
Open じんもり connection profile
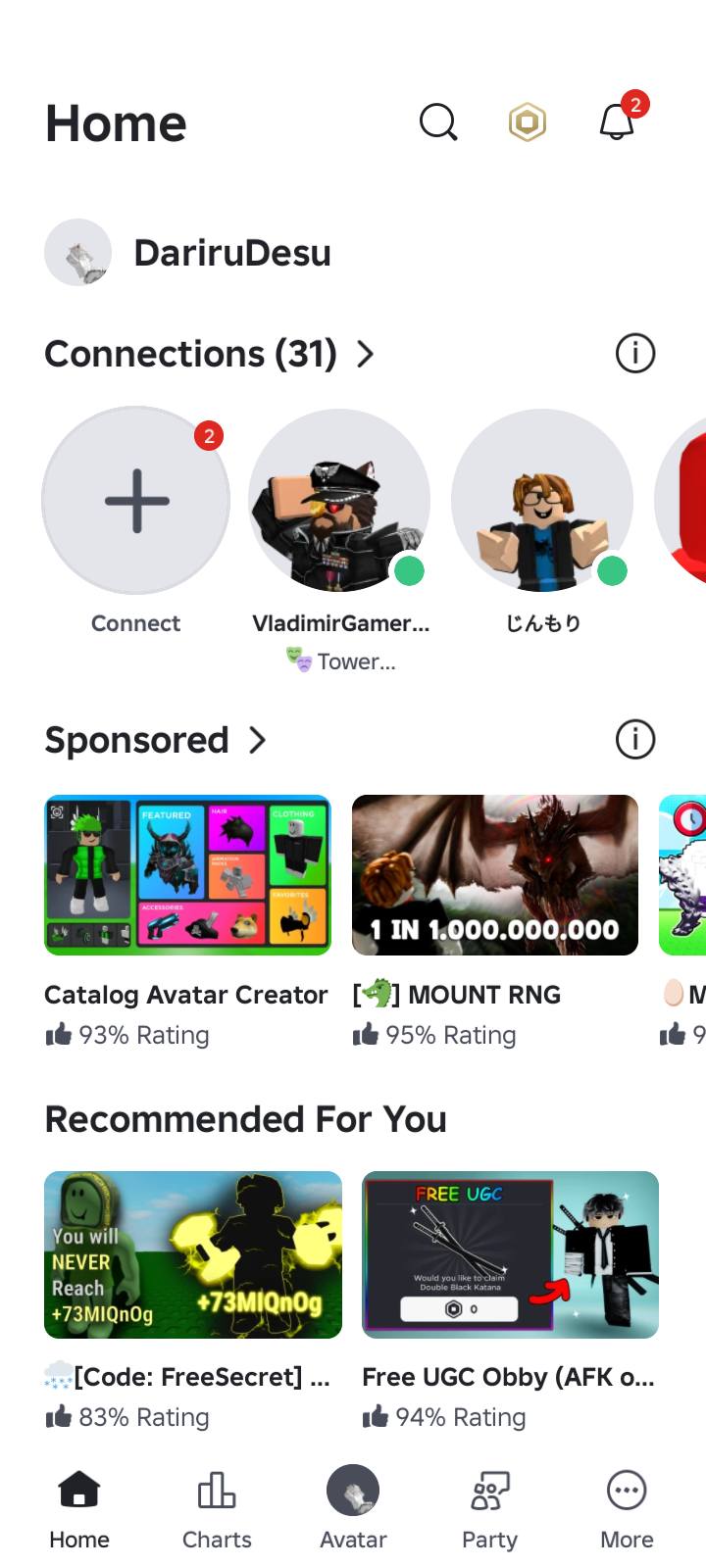coord(542,501)
